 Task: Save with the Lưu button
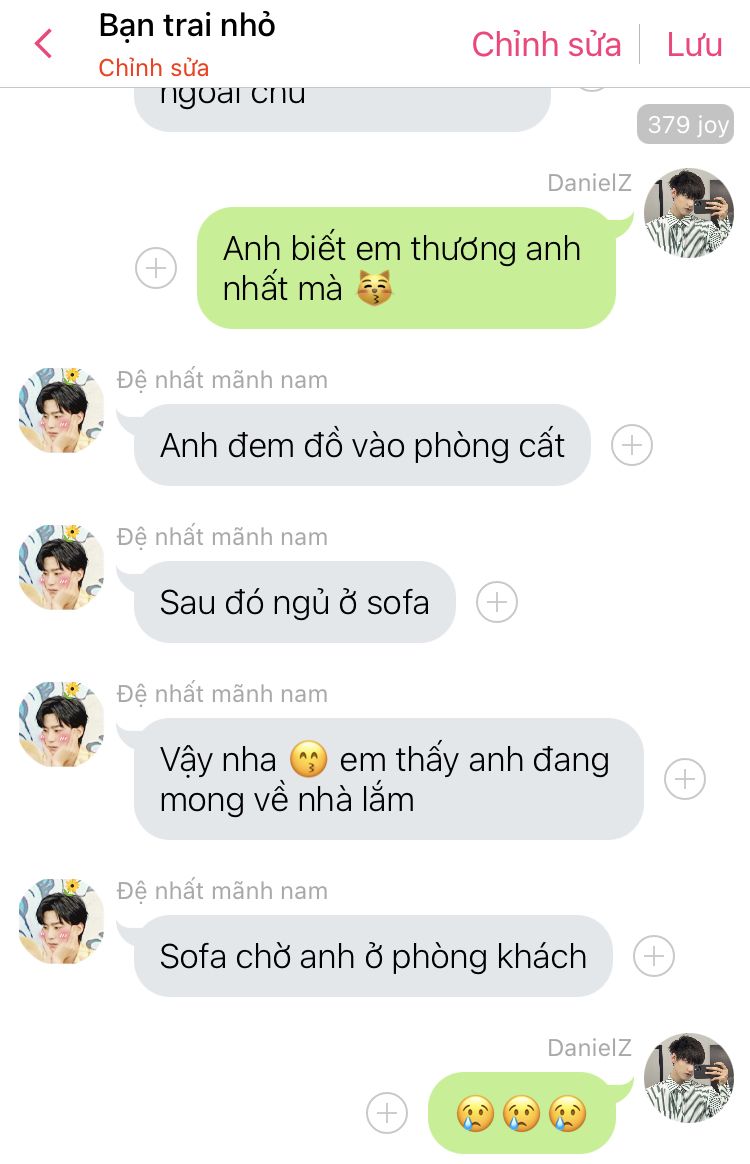coord(694,45)
